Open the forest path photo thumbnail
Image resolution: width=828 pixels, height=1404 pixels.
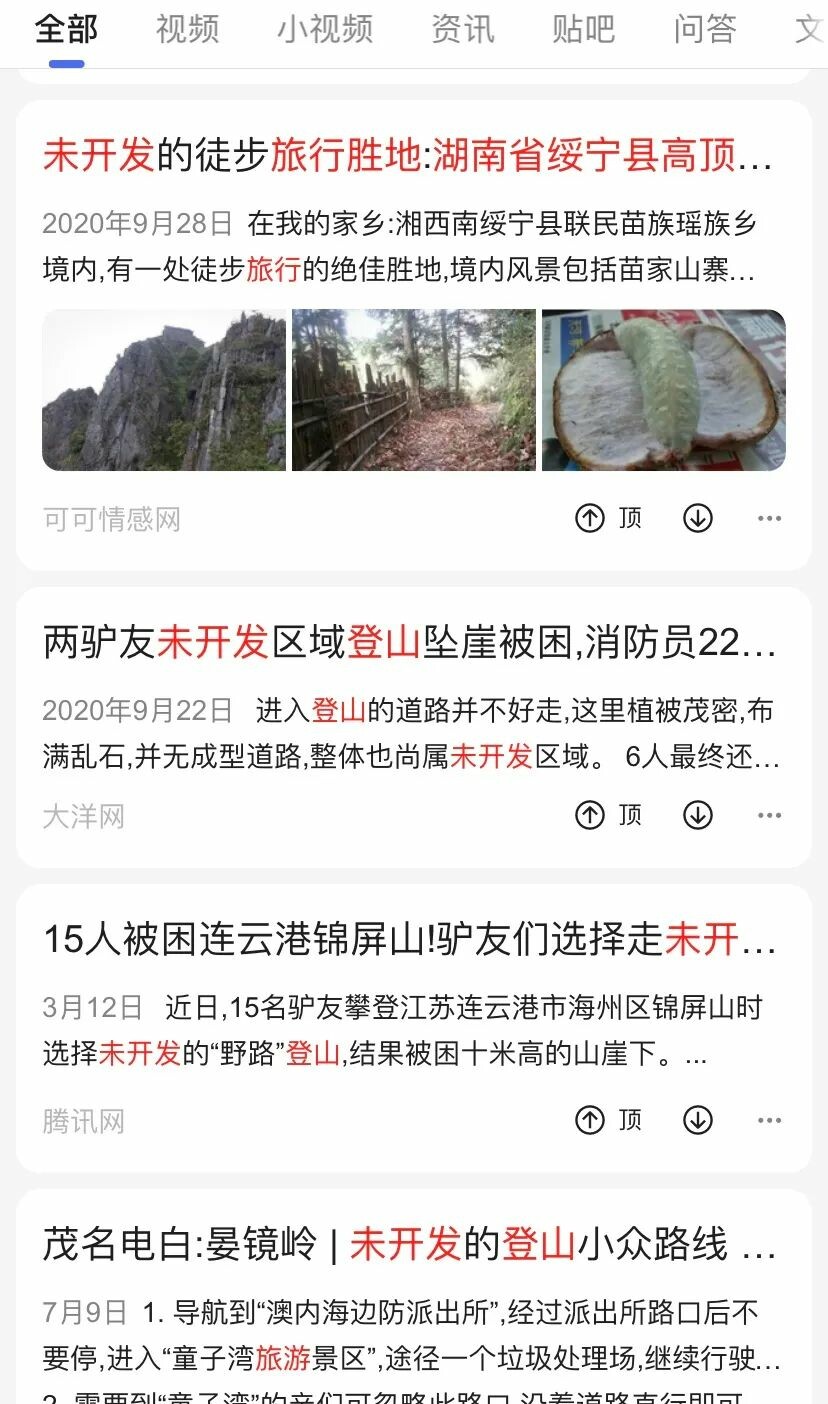coord(414,390)
